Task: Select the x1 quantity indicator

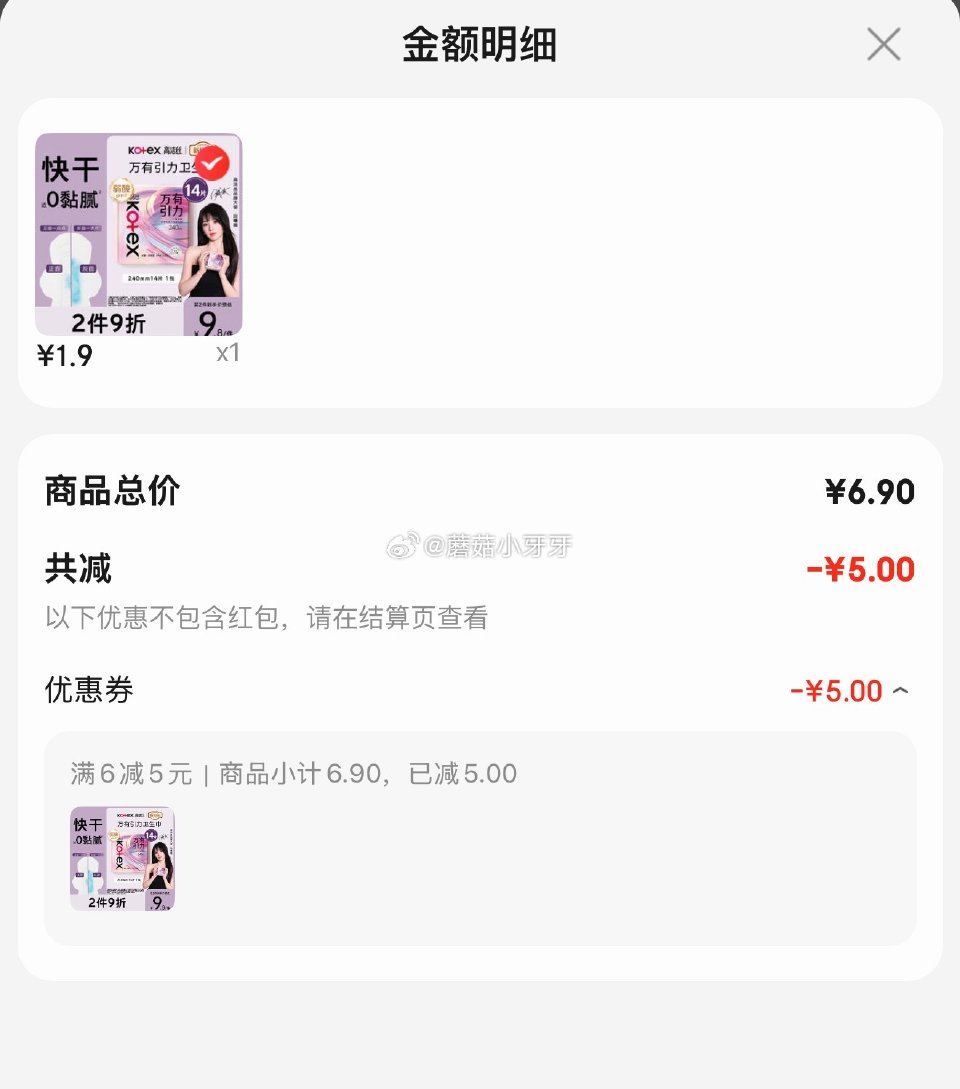Action: (226, 352)
